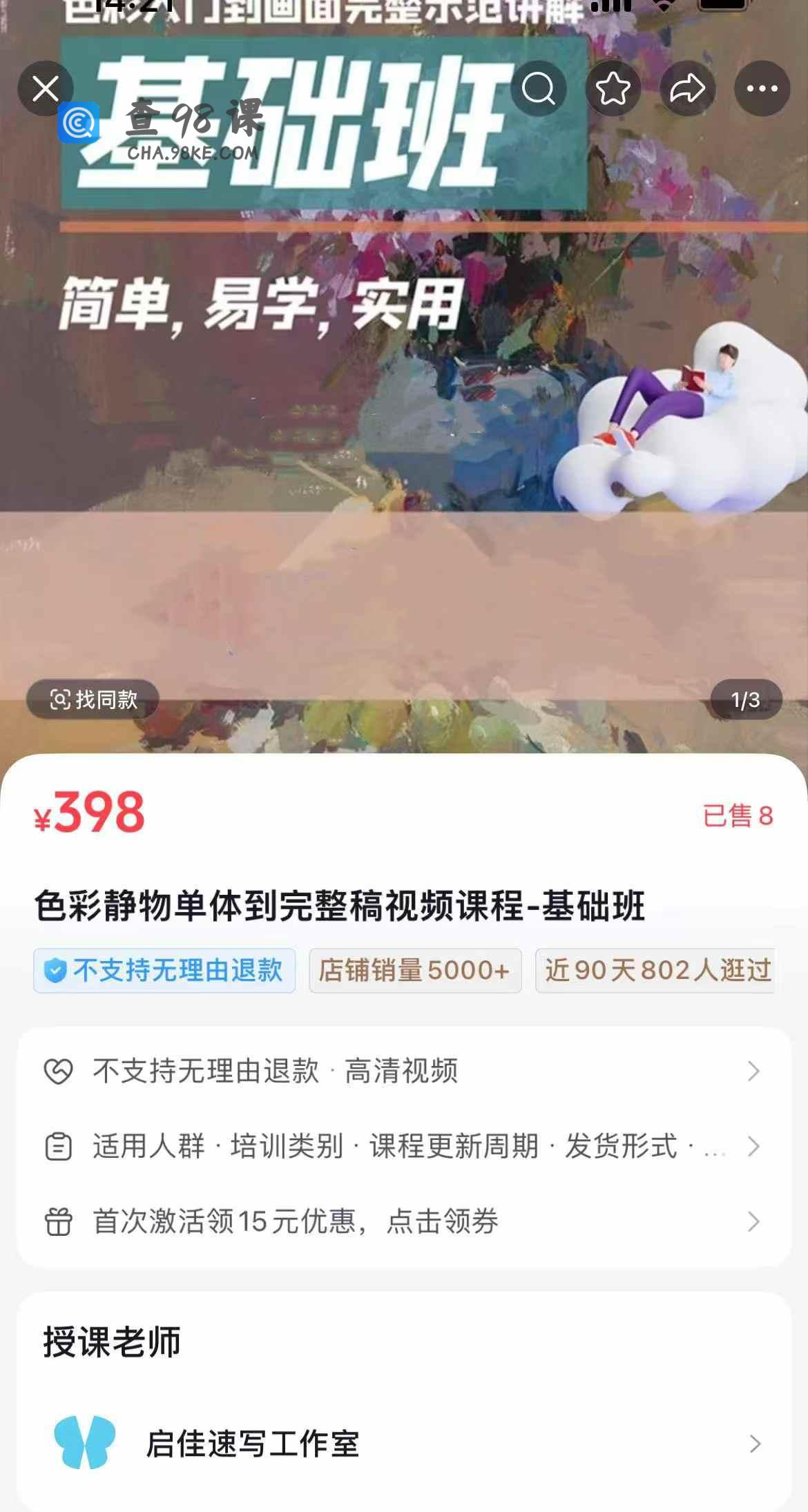Image resolution: width=808 pixels, height=1512 pixels.
Task: Add this course to favorites
Action: tap(613, 88)
